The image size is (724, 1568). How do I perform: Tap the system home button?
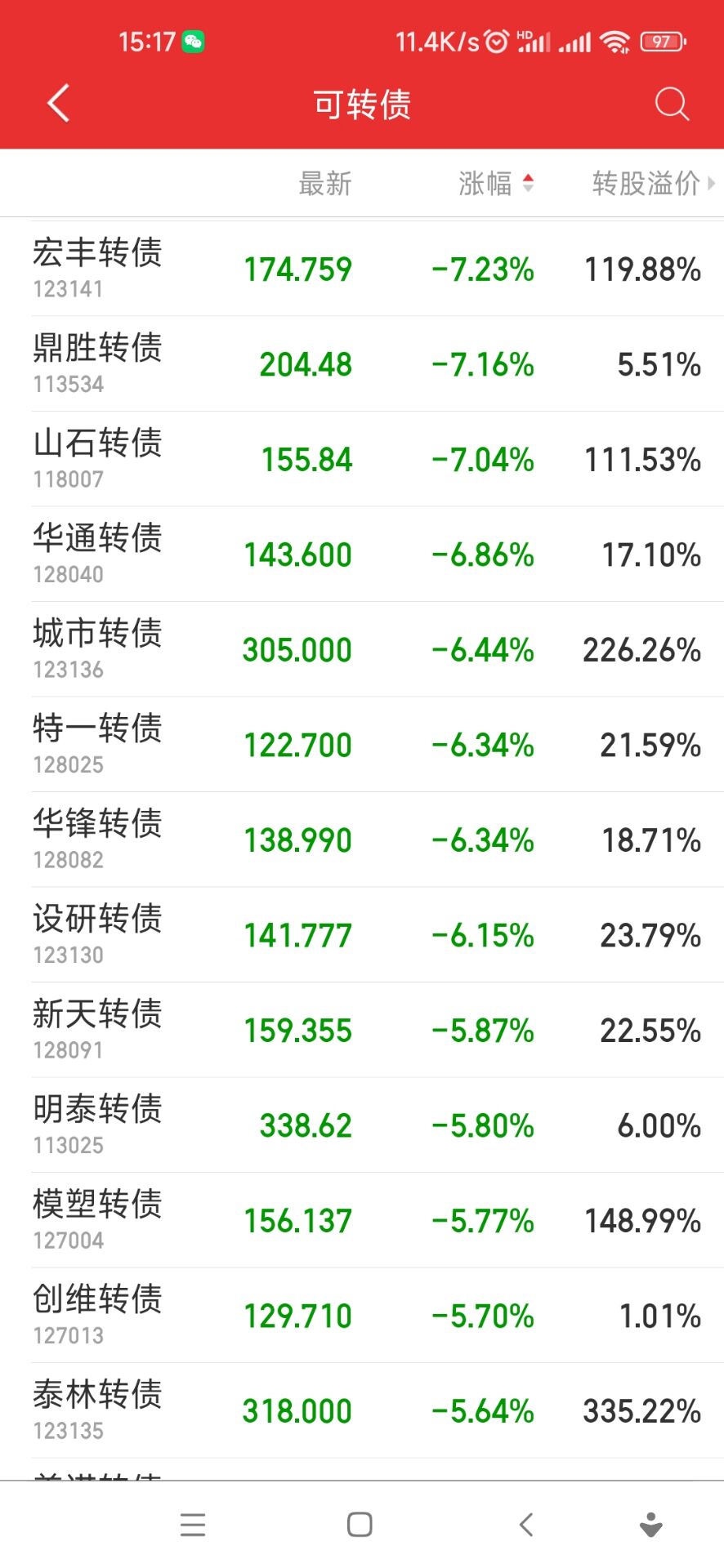360,1524
